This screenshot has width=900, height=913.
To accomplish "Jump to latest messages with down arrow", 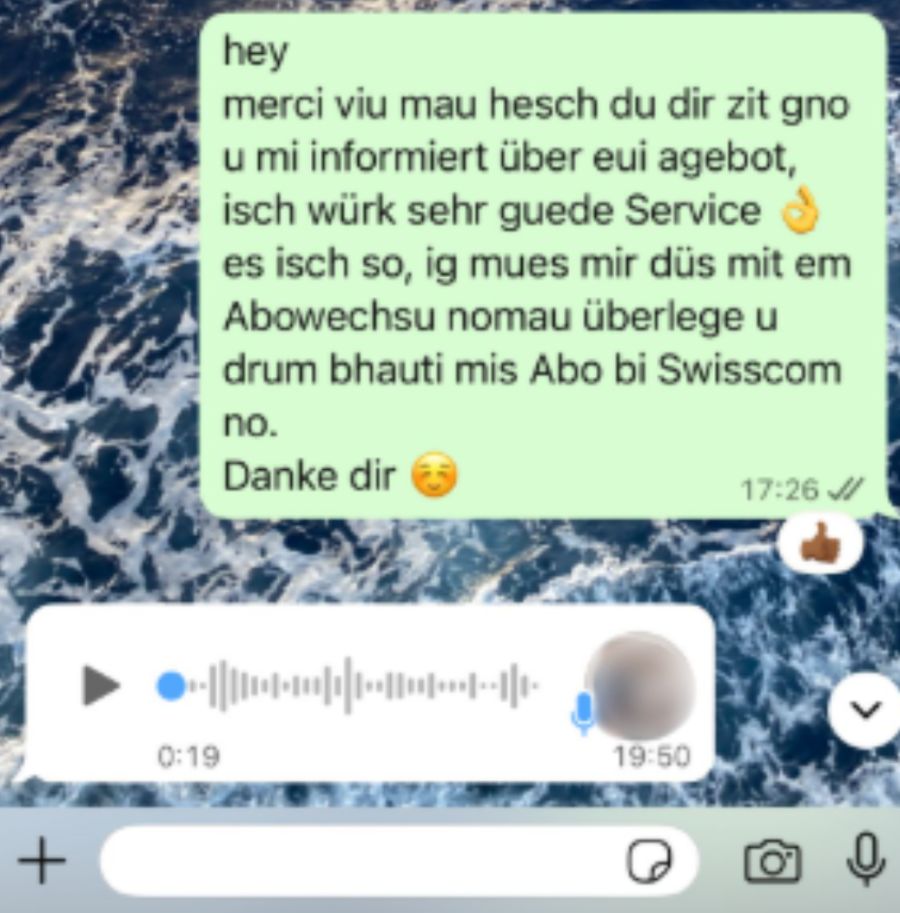I will 865,710.
